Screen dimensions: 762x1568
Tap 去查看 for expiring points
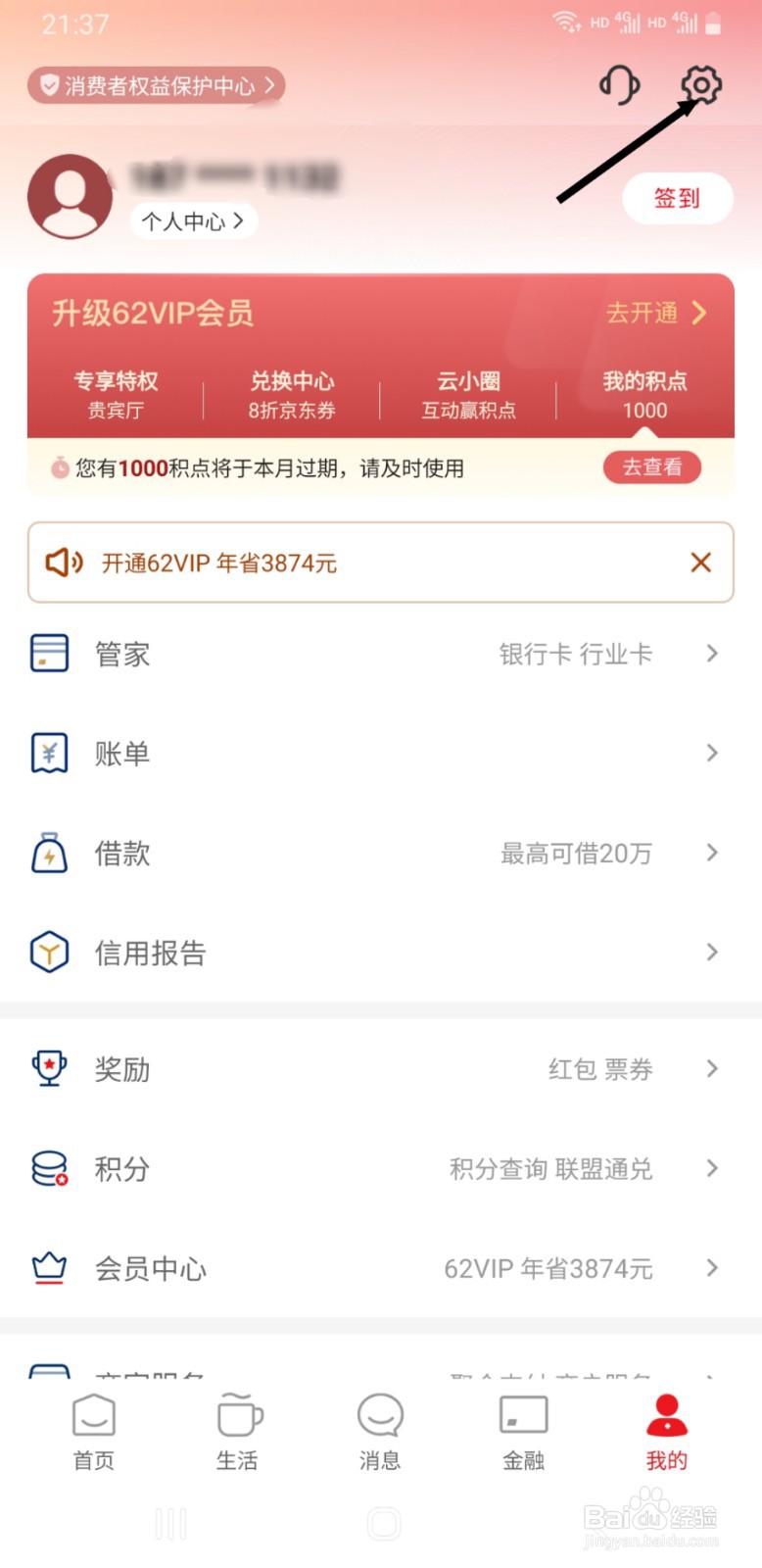(652, 467)
